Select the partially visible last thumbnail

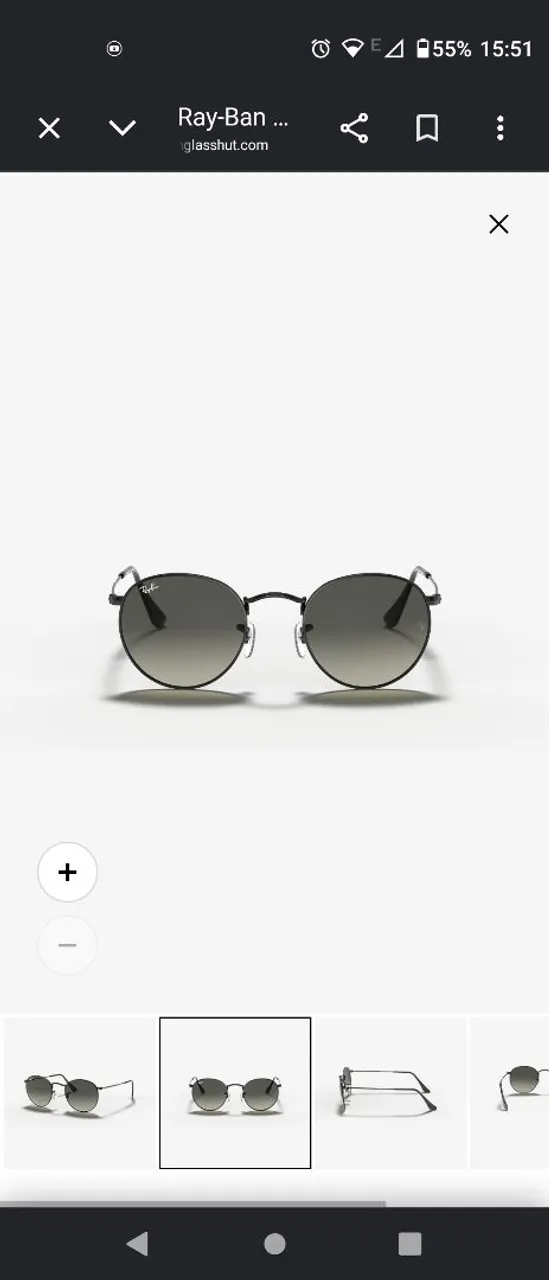point(510,1093)
